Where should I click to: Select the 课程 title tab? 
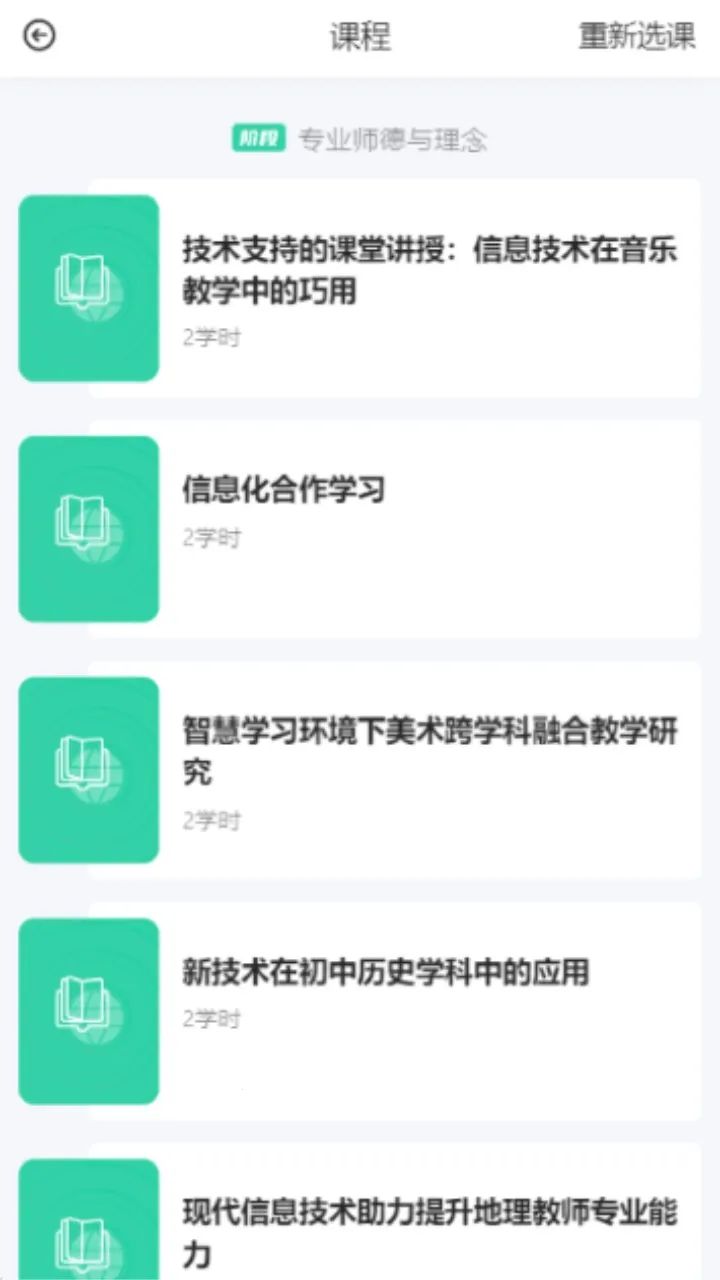click(361, 38)
